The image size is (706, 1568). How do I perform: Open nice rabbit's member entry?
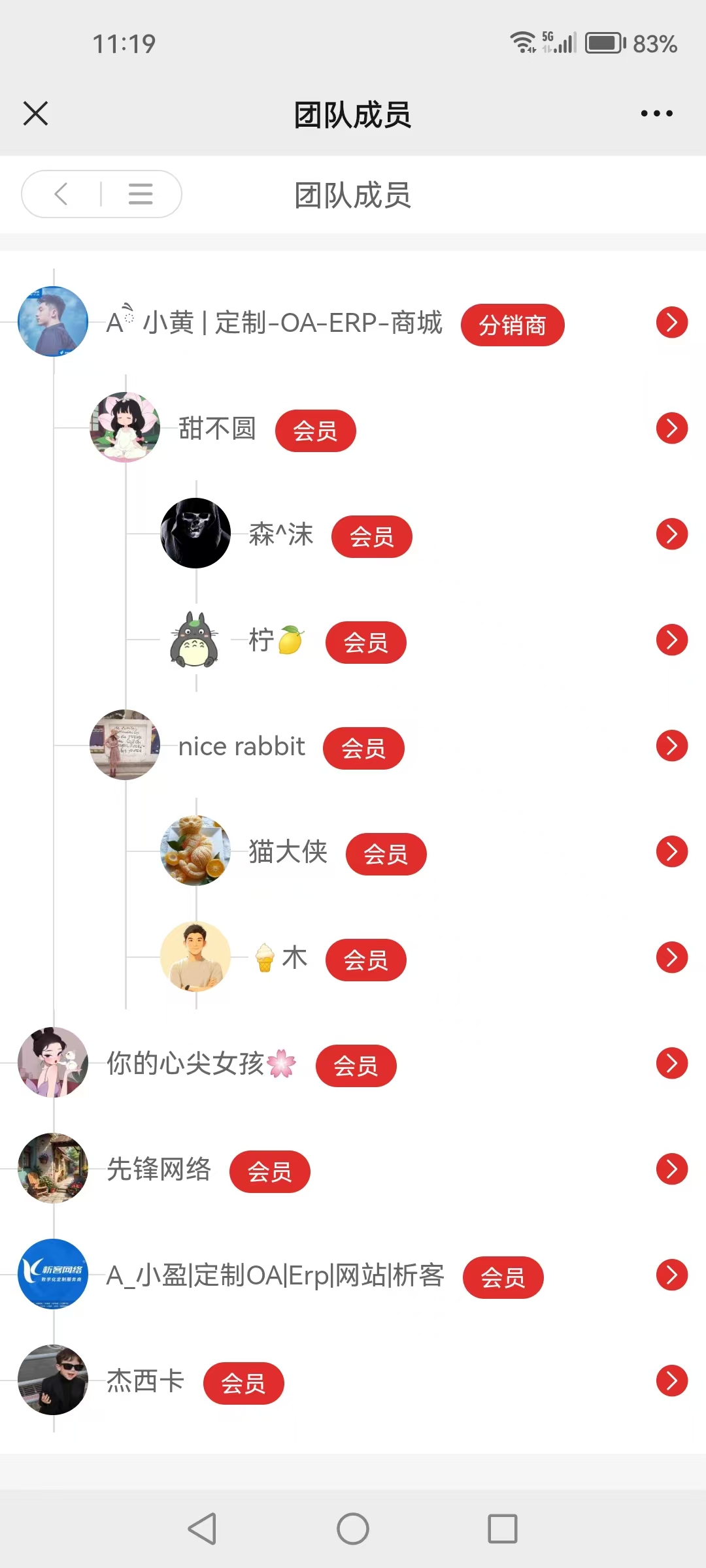click(x=671, y=745)
